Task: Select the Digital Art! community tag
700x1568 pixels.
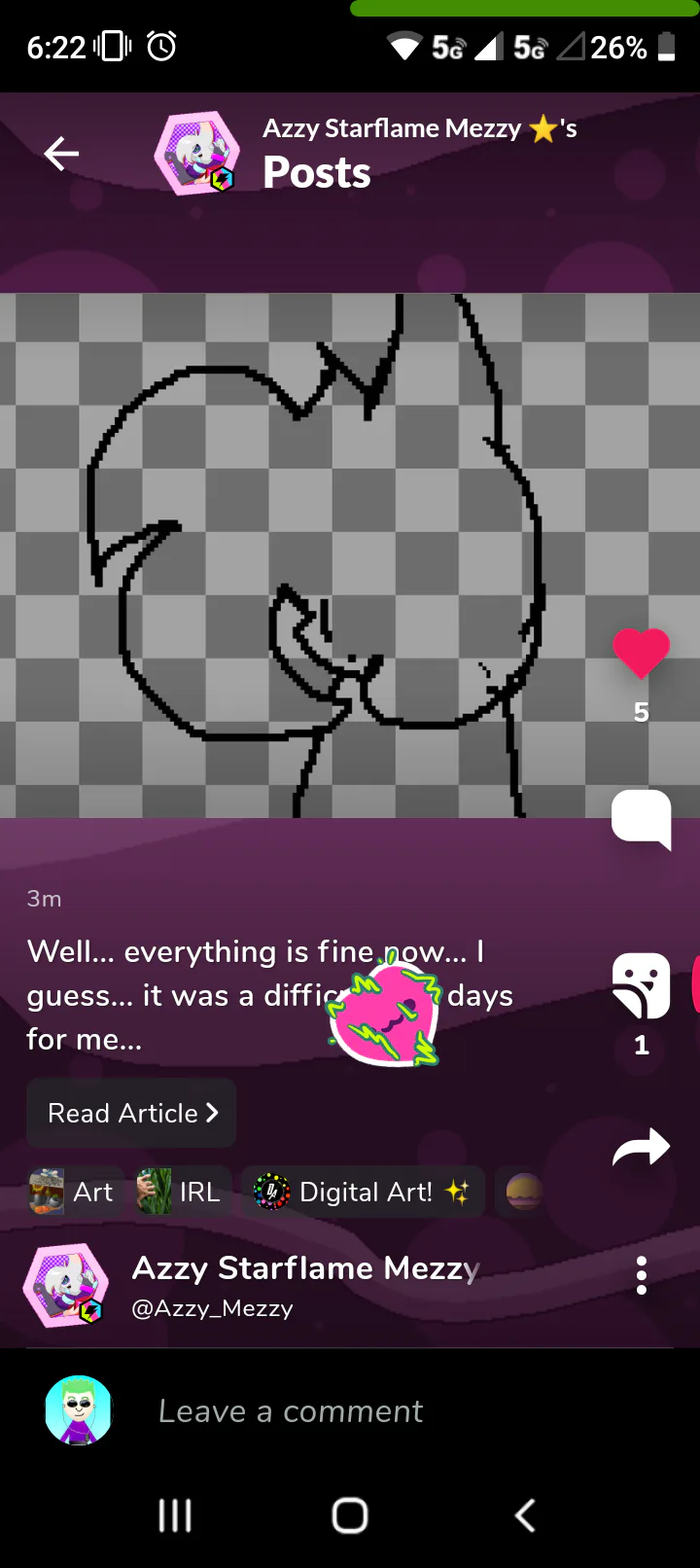Action: pyautogui.click(x=363, y=1193)
